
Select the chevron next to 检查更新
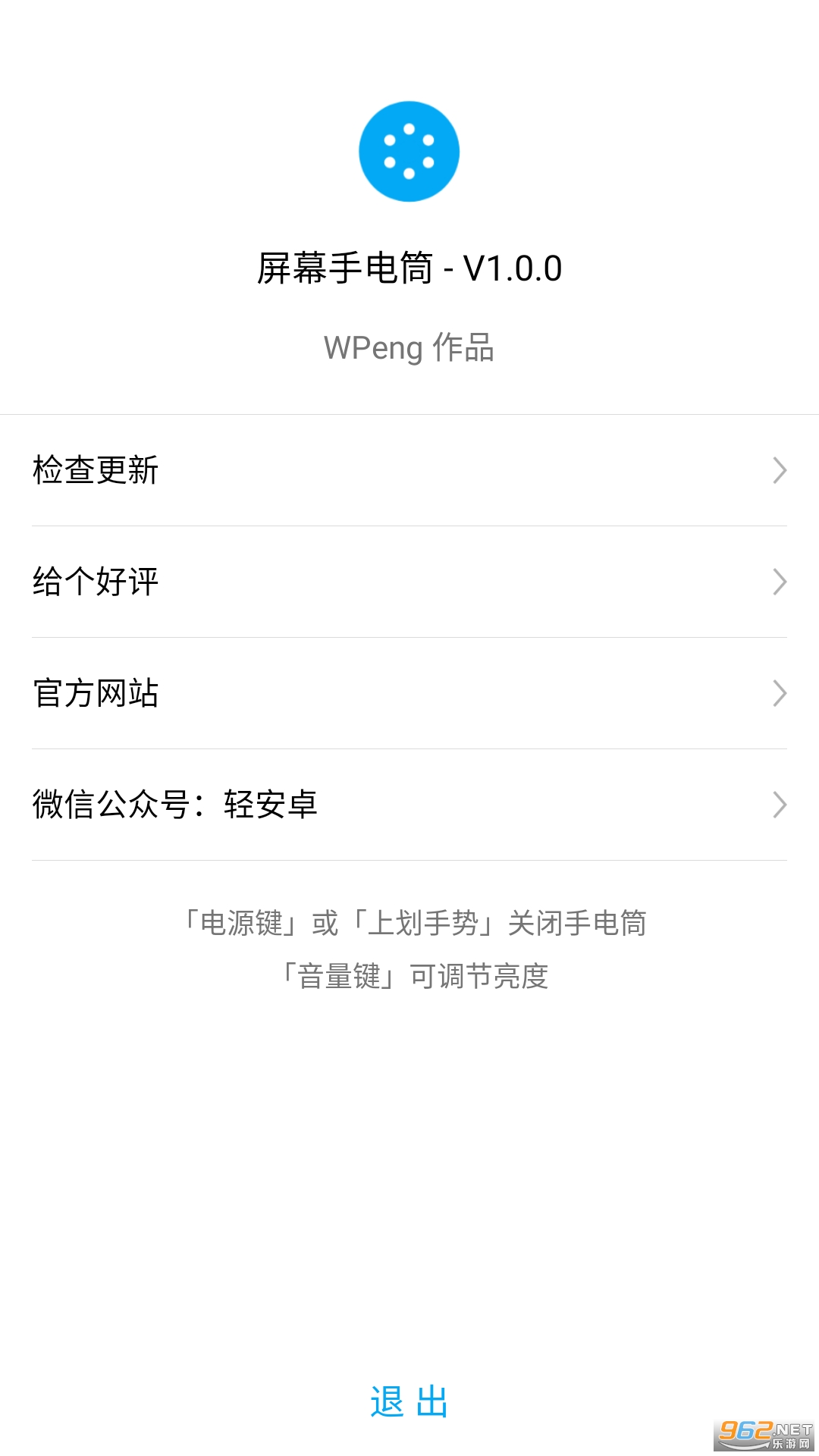779,471
